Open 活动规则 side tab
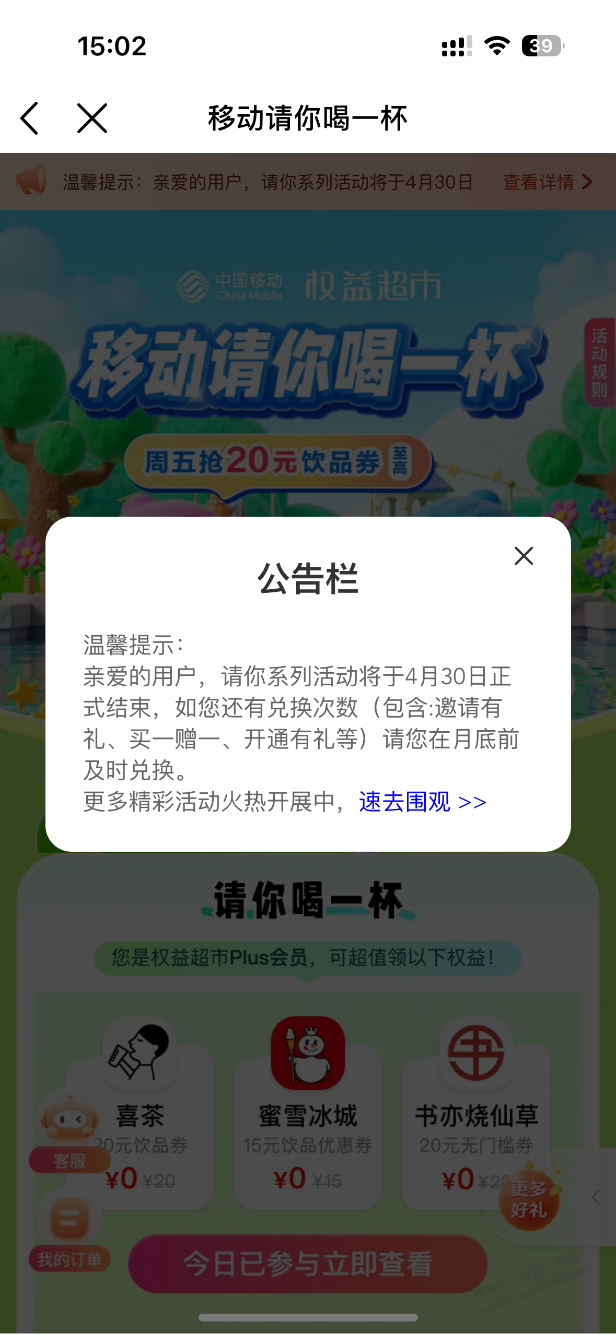 [x=599, y=362]
